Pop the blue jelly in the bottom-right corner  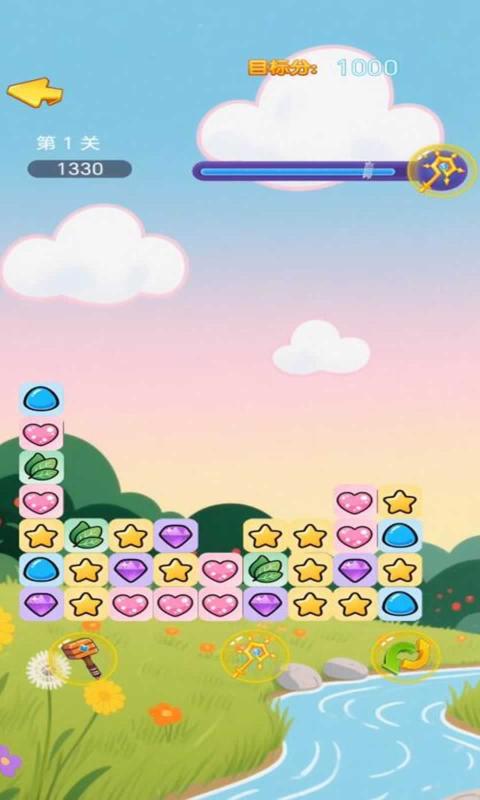tap(400, 604)
